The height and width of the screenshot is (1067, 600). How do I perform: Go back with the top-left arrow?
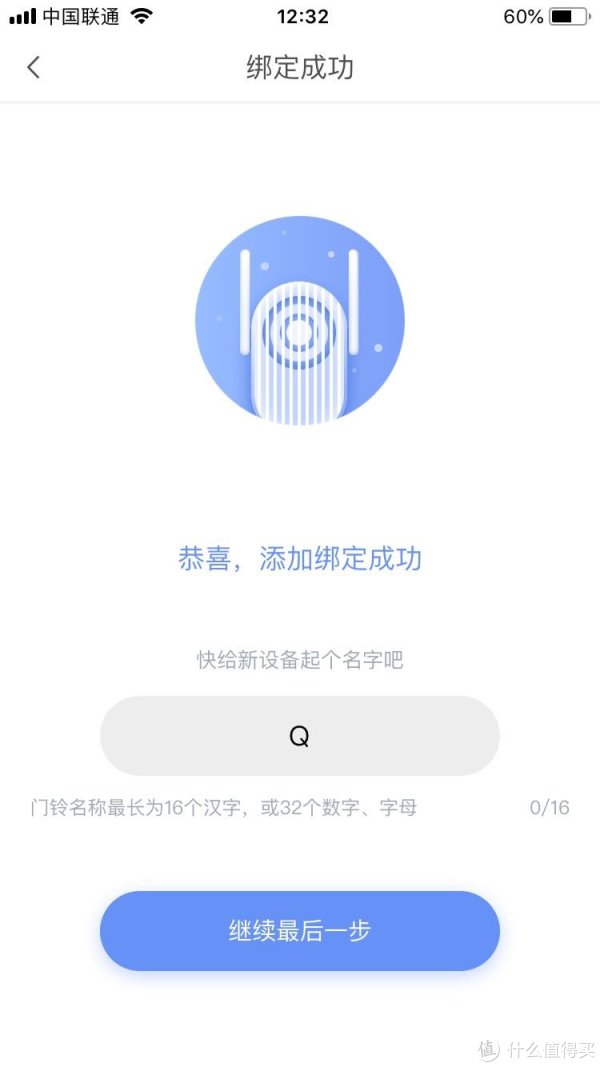34,67
